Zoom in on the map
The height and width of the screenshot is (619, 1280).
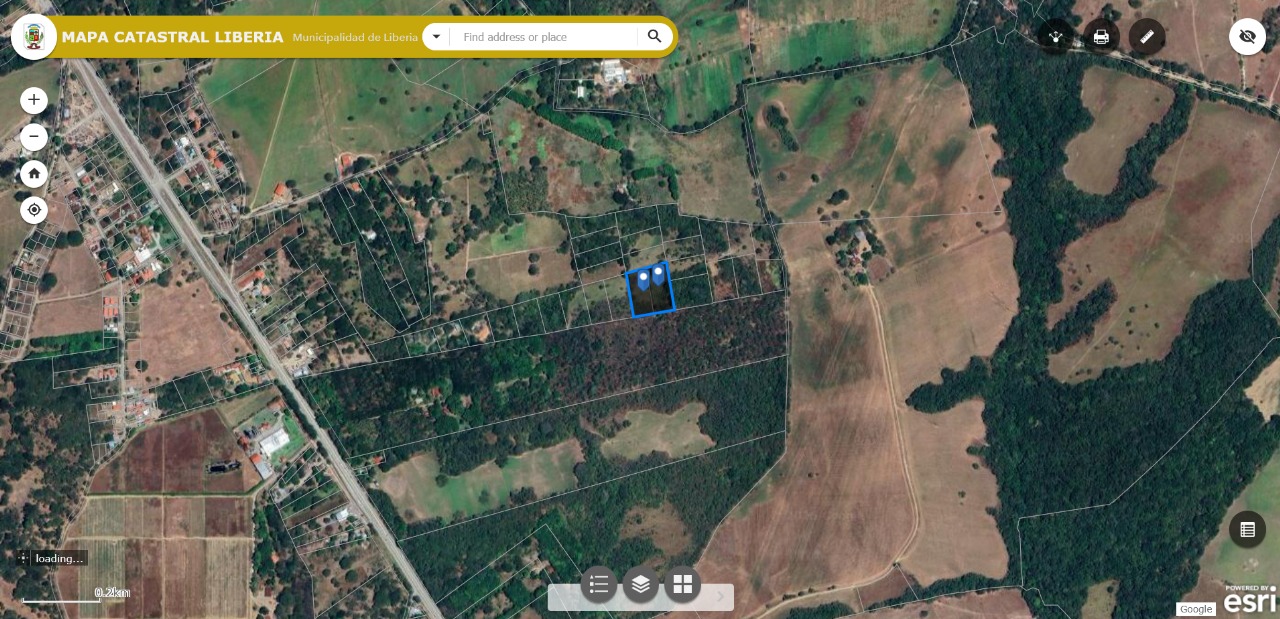pyautogui.click(x=34, y=100)
